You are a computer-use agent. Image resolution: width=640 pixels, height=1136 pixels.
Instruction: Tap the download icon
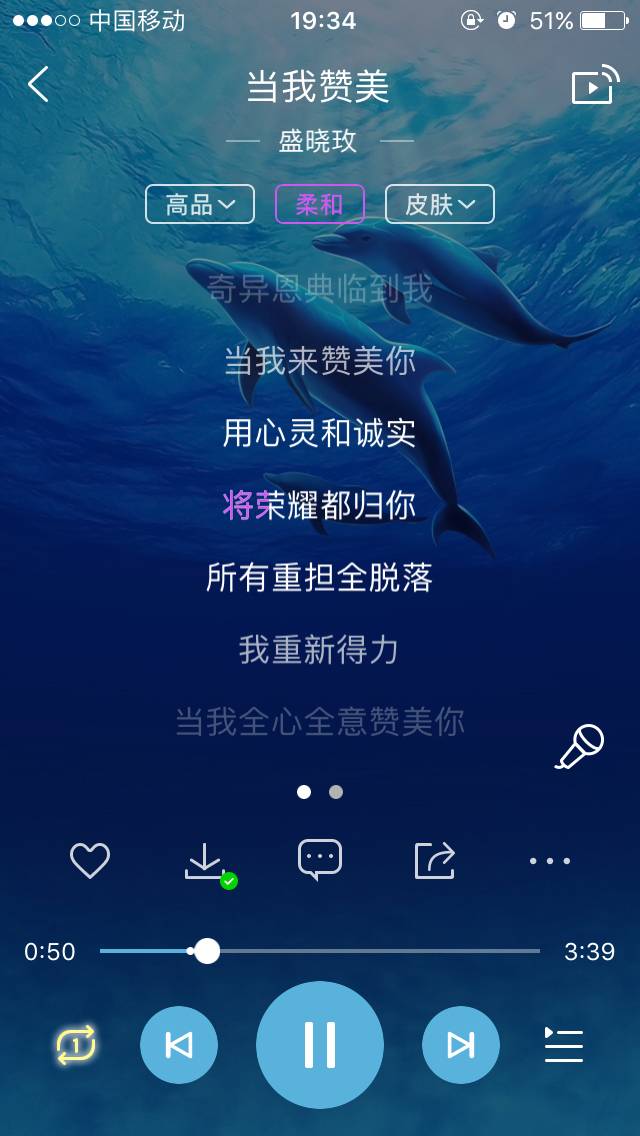[x=206, y=861]
